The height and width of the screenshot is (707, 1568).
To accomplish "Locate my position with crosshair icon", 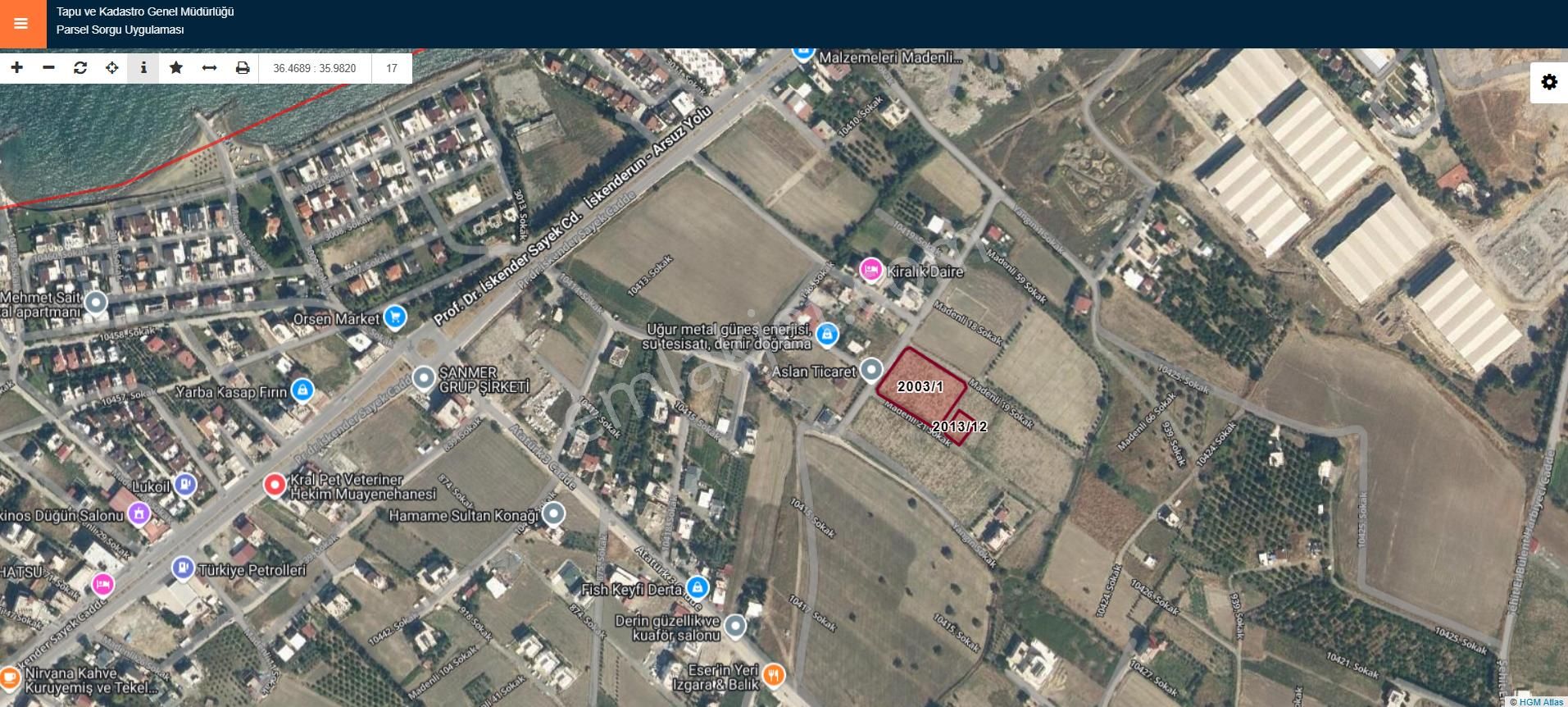I will pos(112,68).
